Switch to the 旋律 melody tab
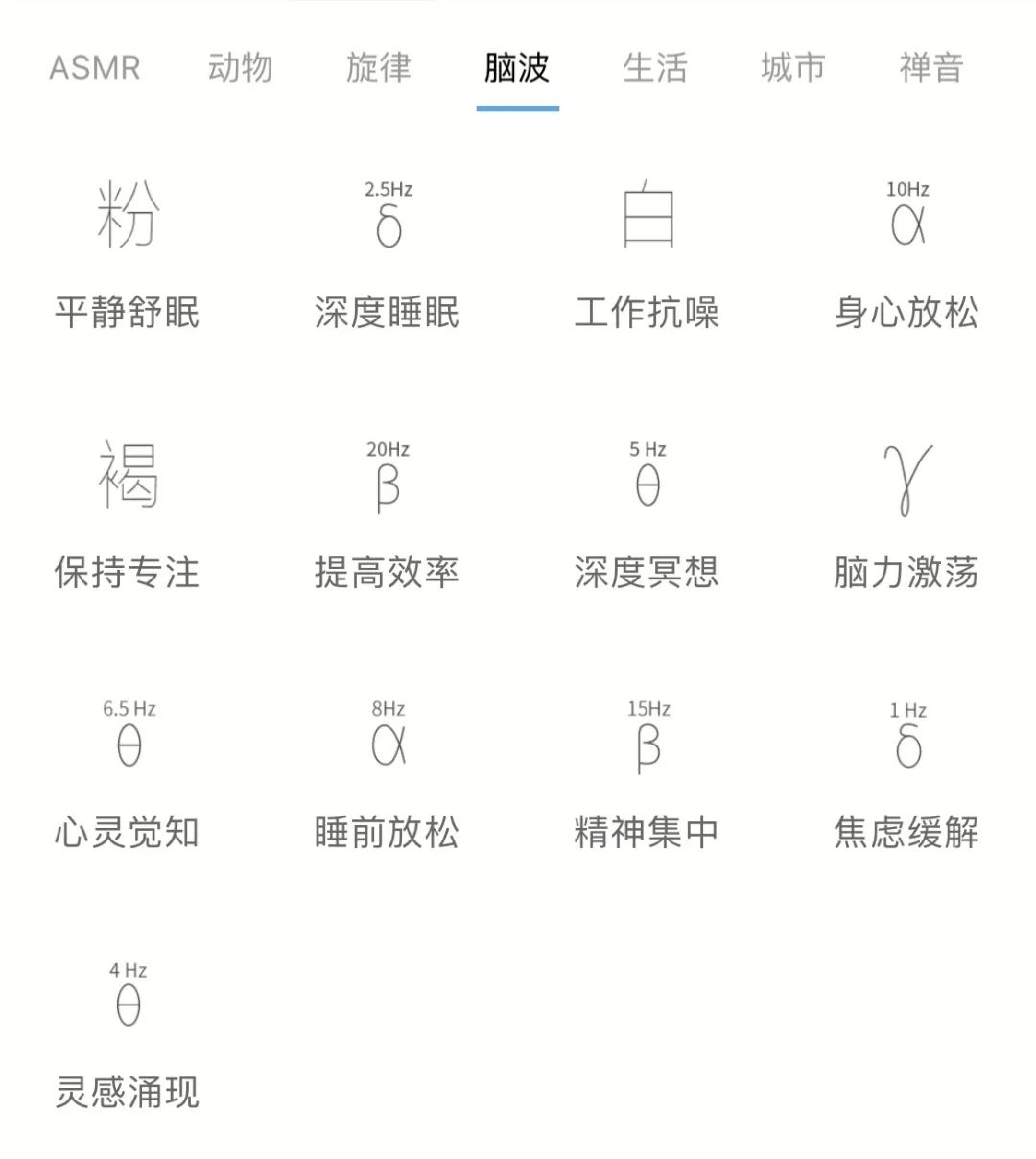The image size is (1036, 1159). click(379, 68)
